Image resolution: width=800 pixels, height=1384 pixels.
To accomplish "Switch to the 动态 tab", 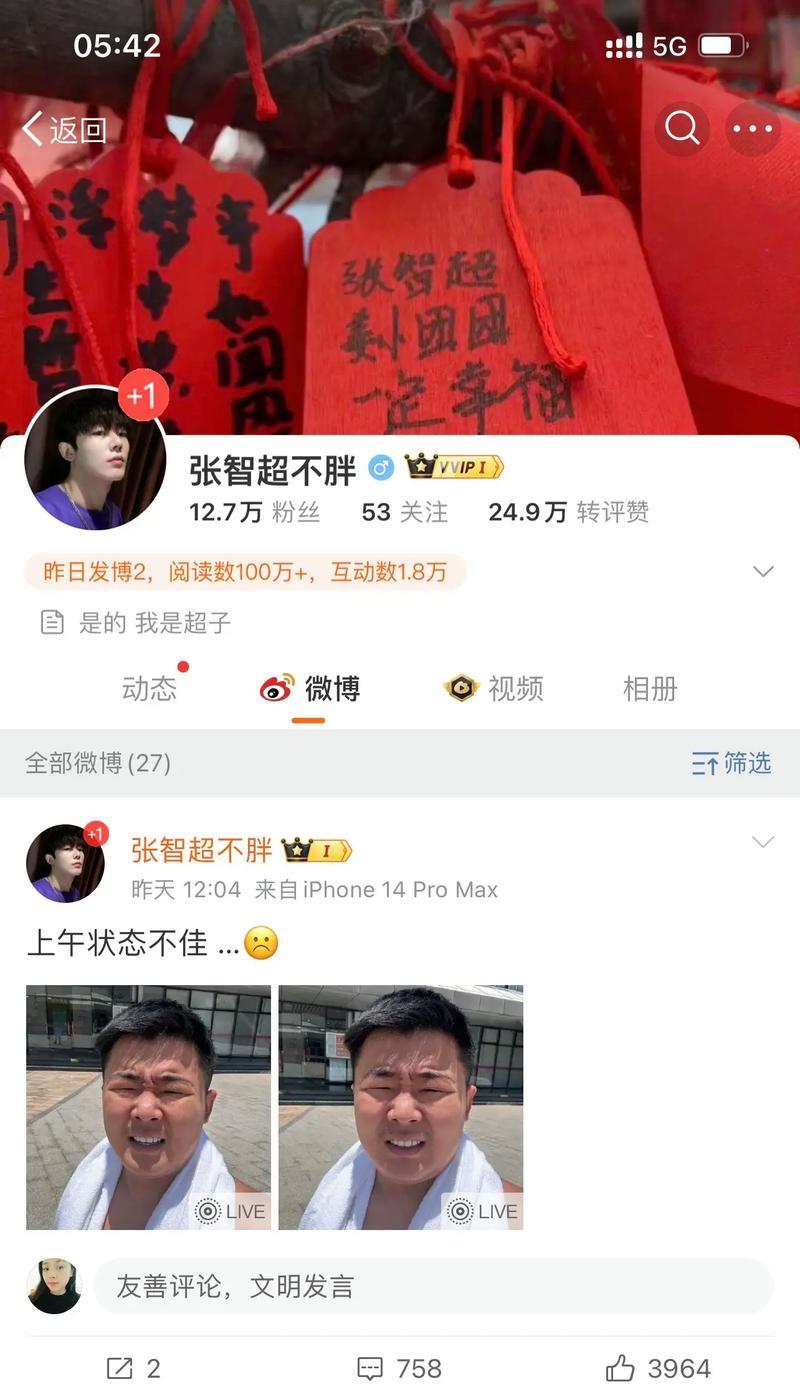I will pos(149,688).
